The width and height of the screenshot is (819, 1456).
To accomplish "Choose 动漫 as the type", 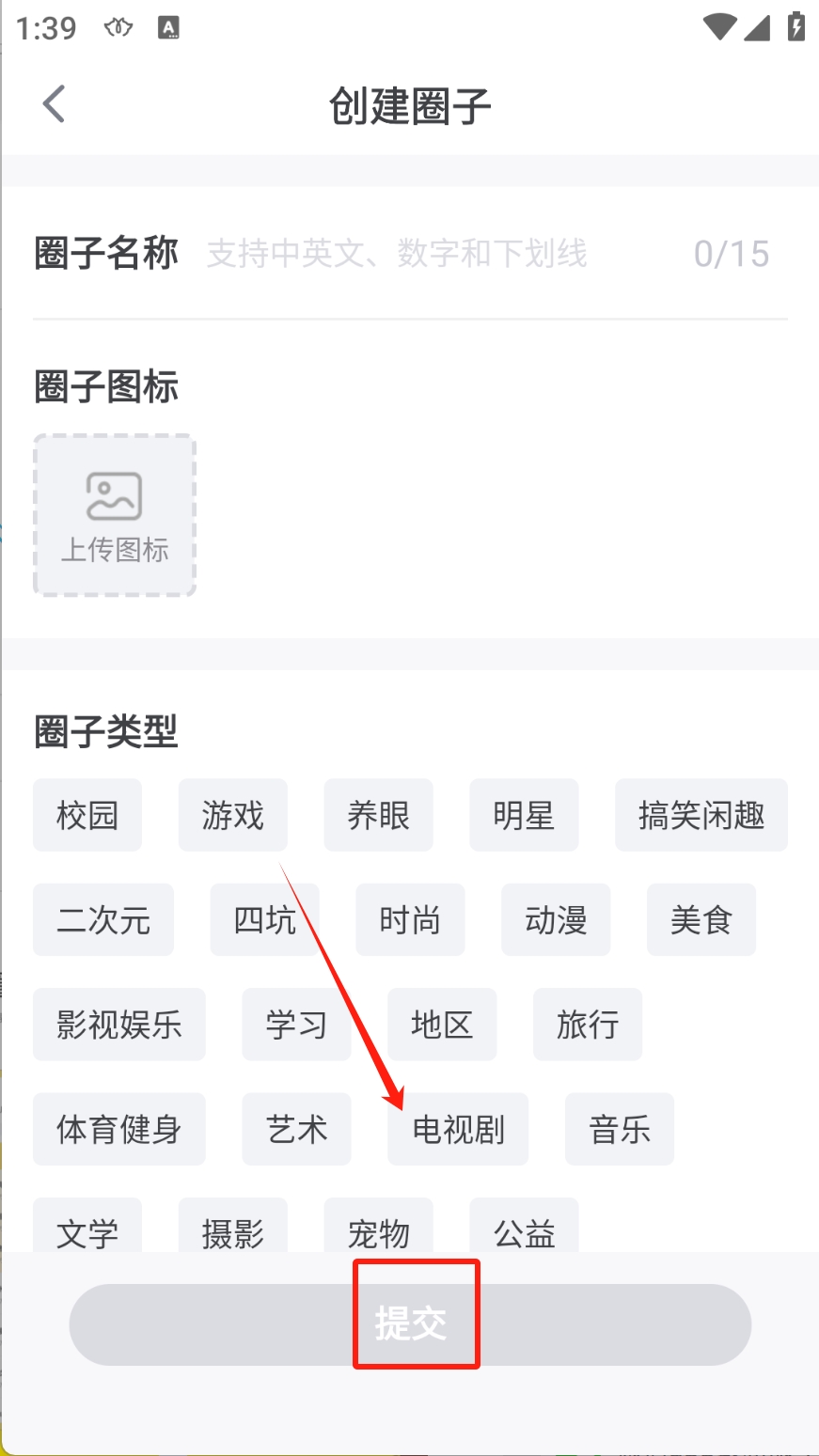I will (556, 919).
